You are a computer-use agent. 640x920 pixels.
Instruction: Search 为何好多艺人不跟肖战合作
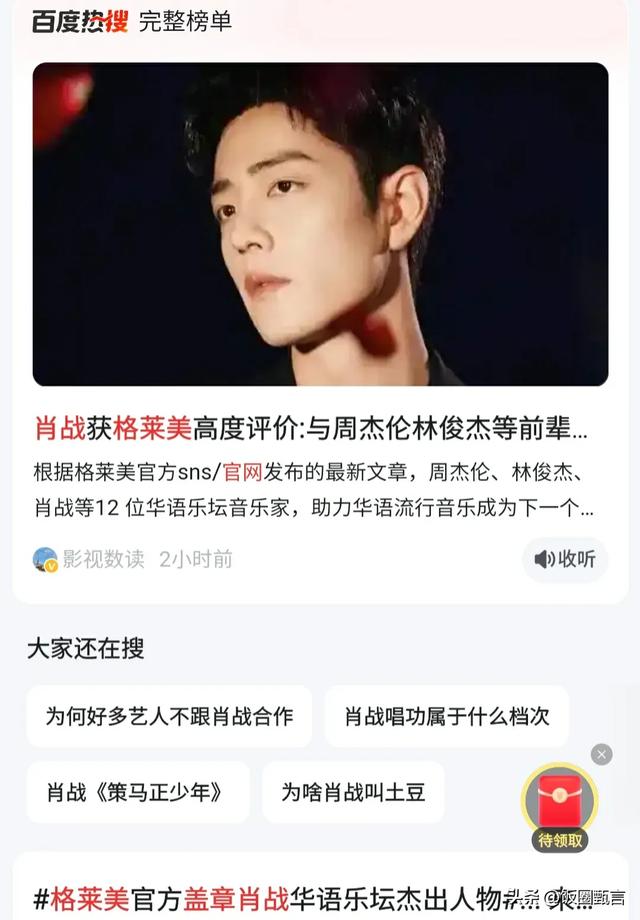click(169, 716)
